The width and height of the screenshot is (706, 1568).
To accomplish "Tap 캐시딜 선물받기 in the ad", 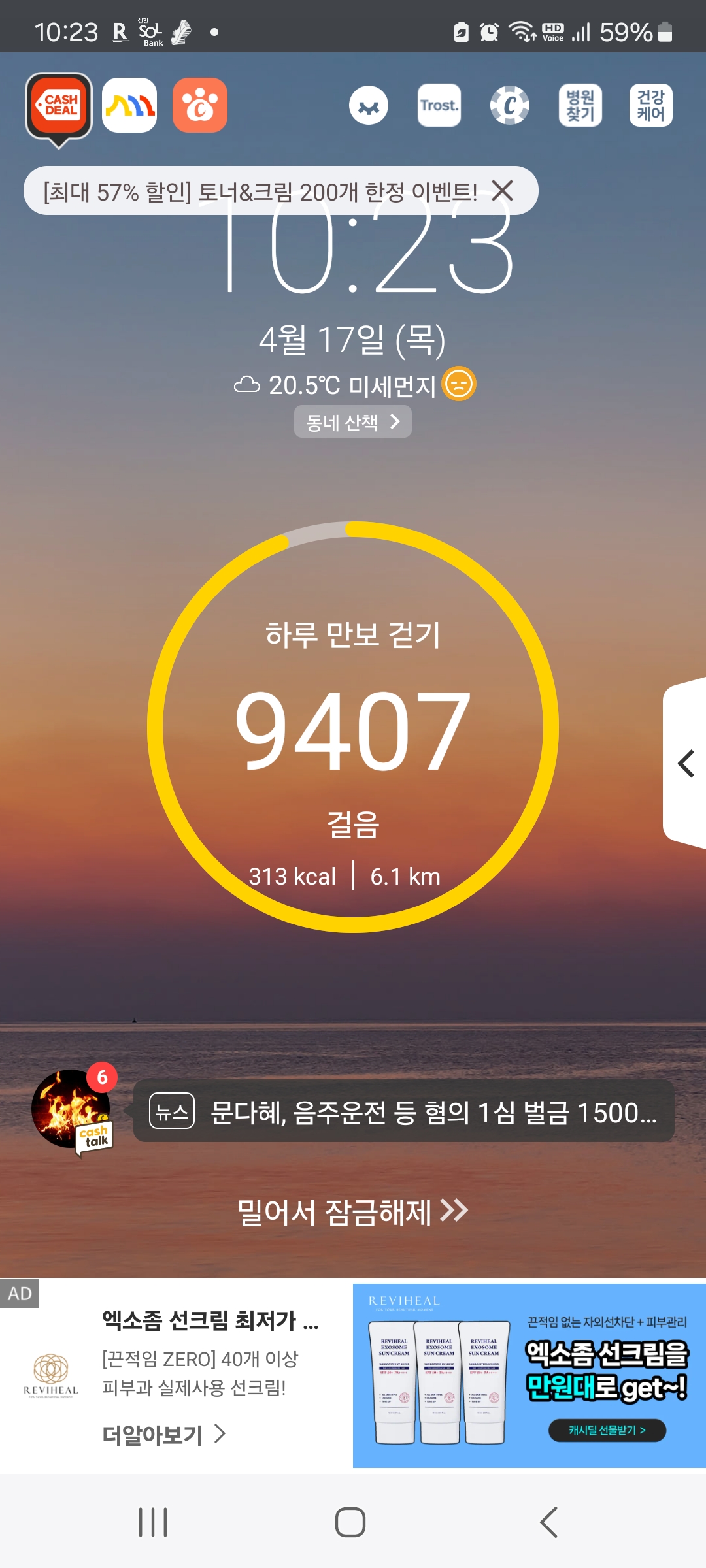I will [x=607, y=1430].
